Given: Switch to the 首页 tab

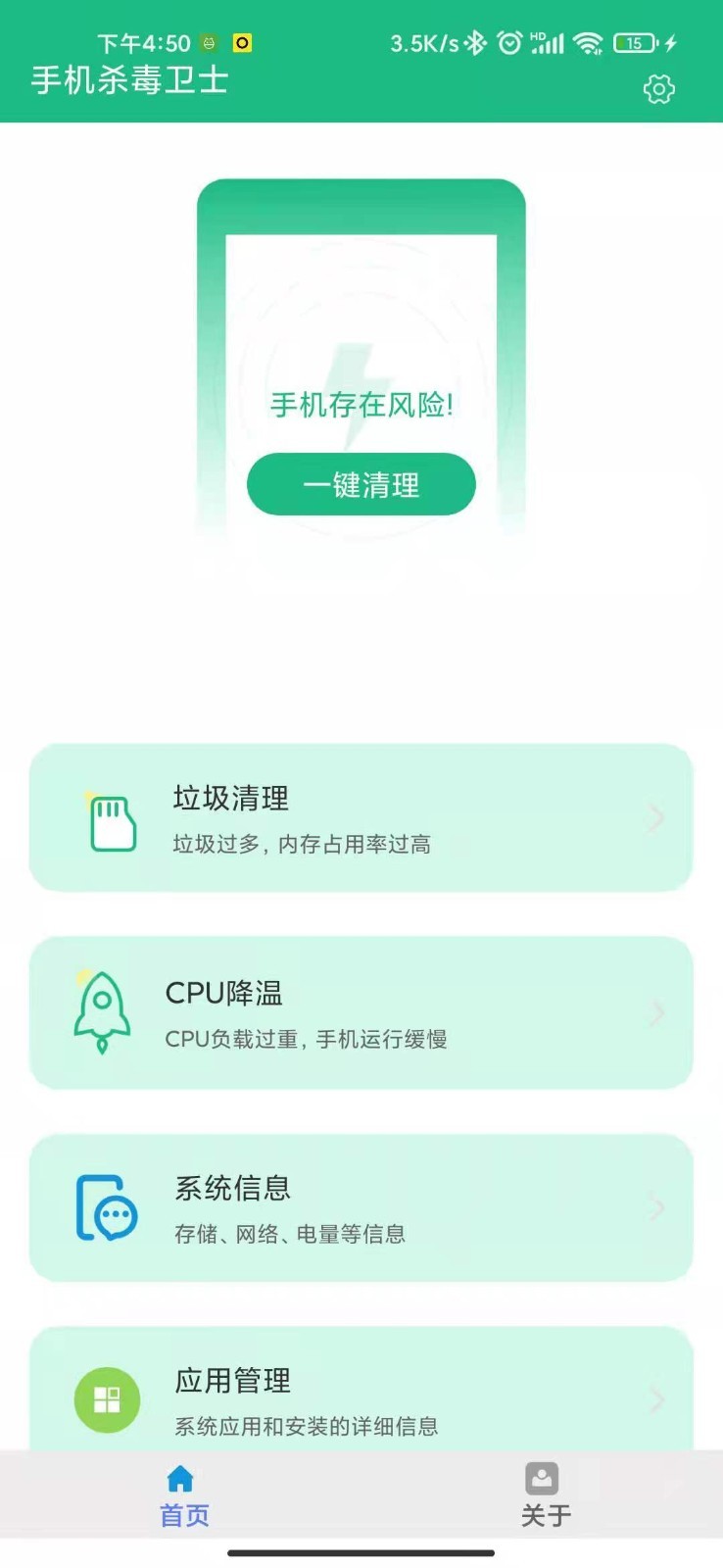Looking at the screenshot, I should point(181,1494).
